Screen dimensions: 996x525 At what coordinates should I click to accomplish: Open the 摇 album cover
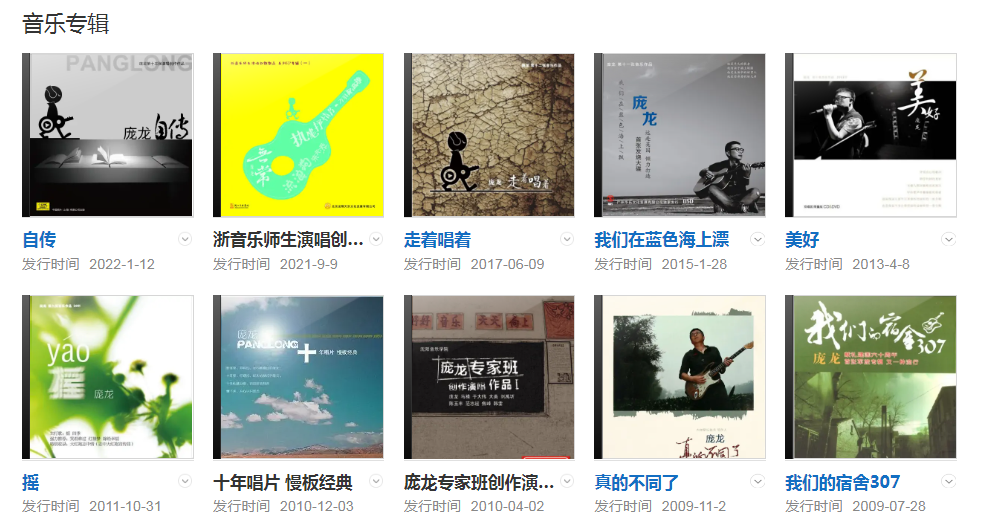click(108, 377)
